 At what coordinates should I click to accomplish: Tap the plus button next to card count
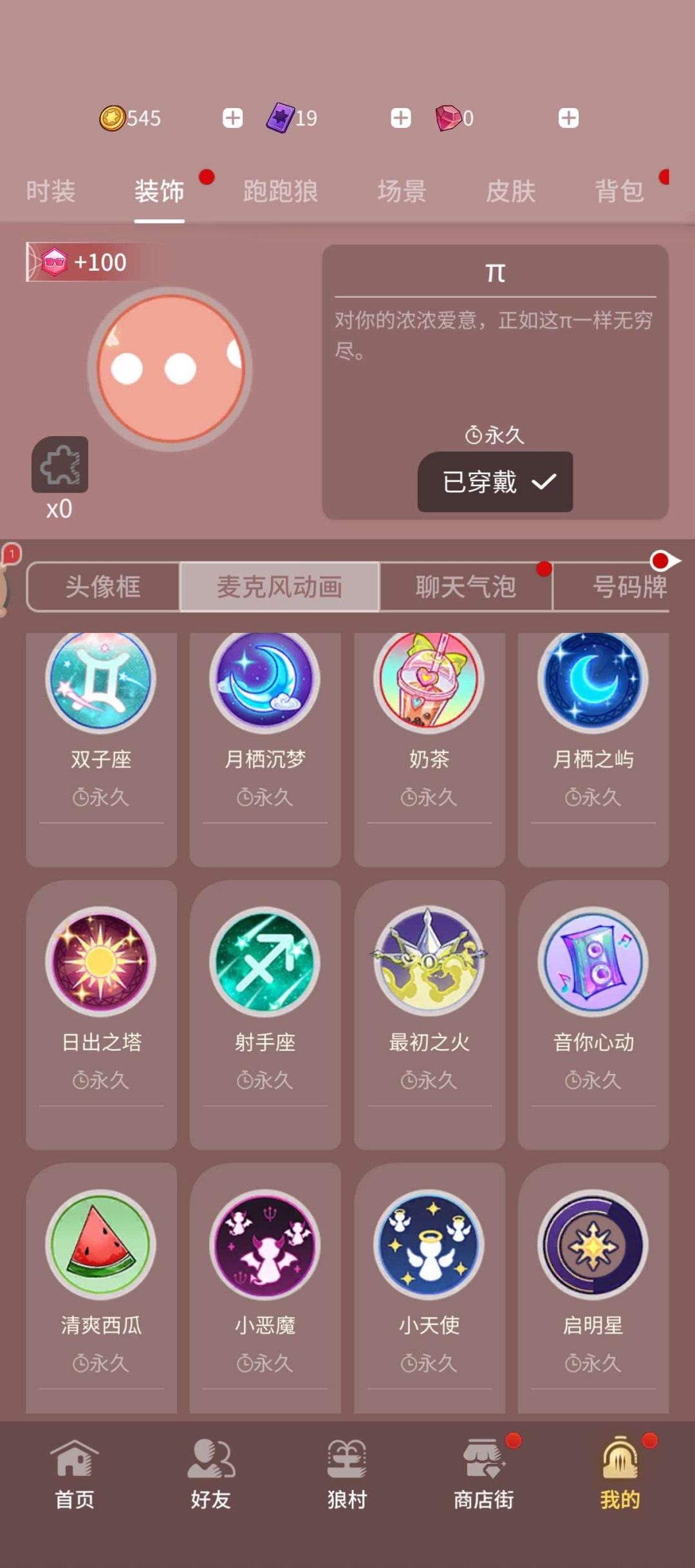[400, 117]
